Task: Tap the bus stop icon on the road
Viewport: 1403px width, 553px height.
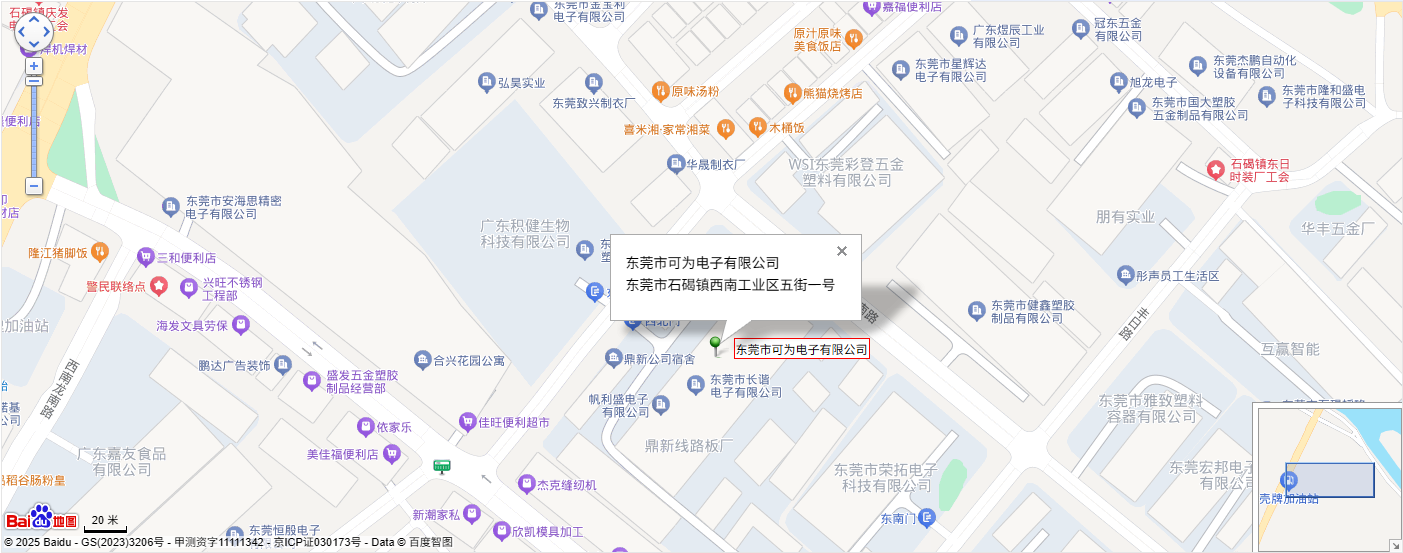Action: 441,466
